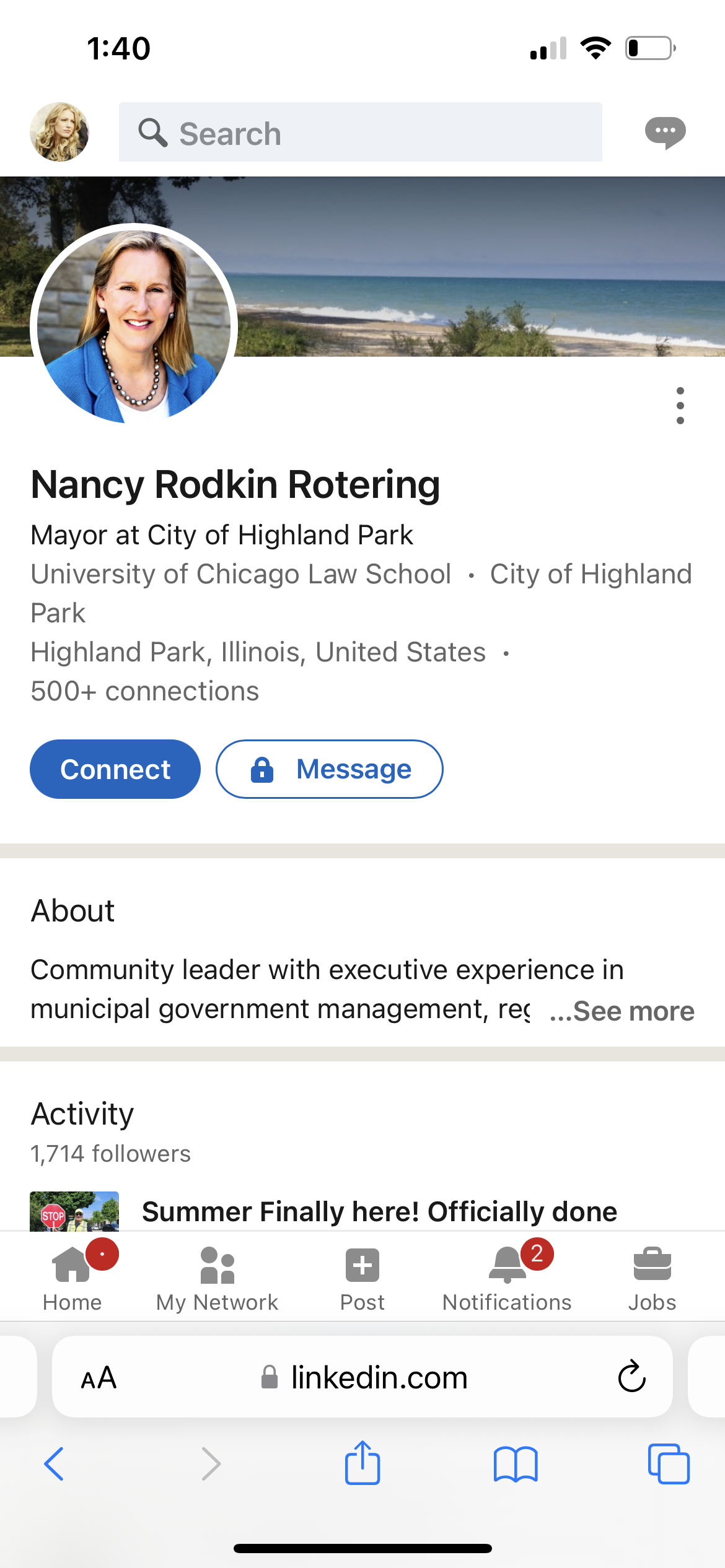
Task: Switch to the Jobs tab
Action: 652,1276
